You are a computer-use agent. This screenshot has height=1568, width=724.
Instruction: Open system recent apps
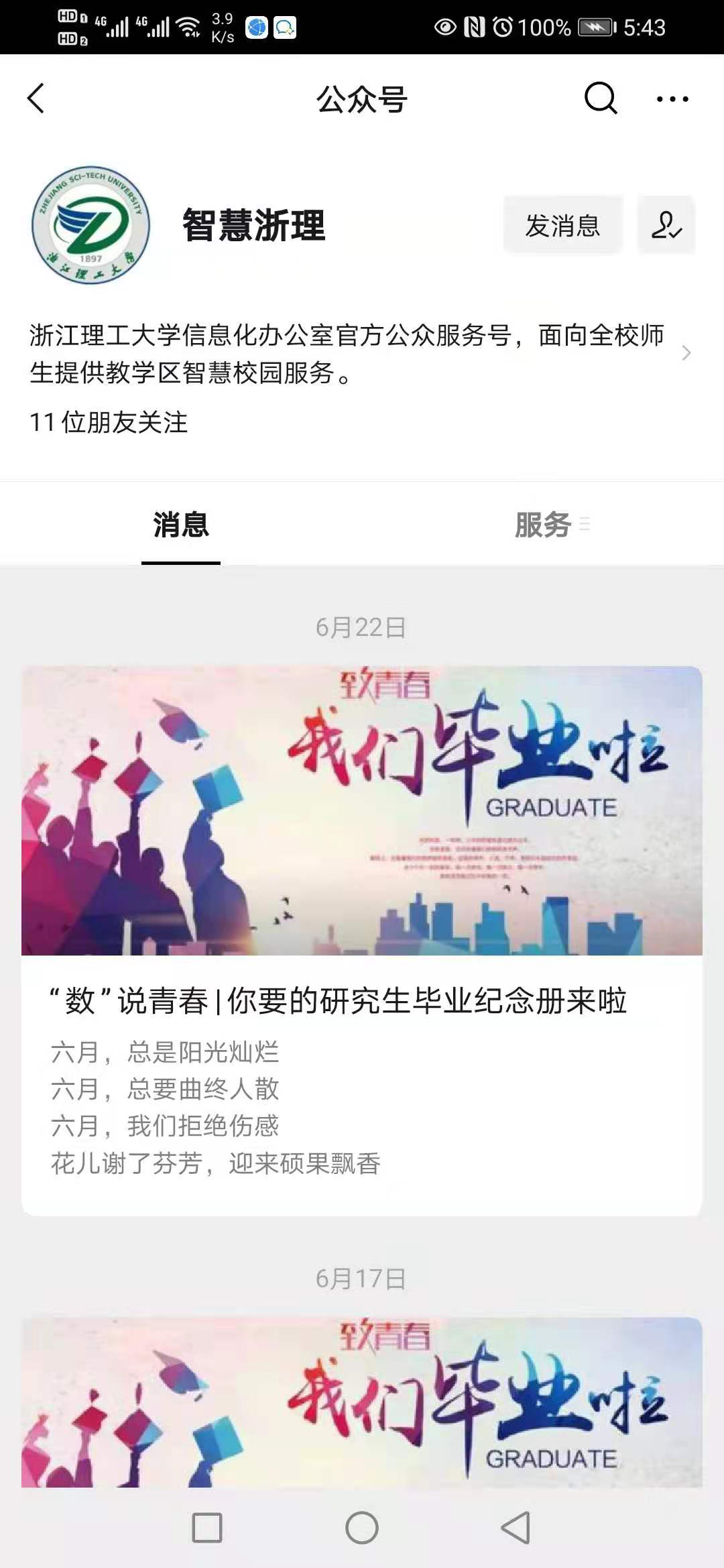point(207,1528)
